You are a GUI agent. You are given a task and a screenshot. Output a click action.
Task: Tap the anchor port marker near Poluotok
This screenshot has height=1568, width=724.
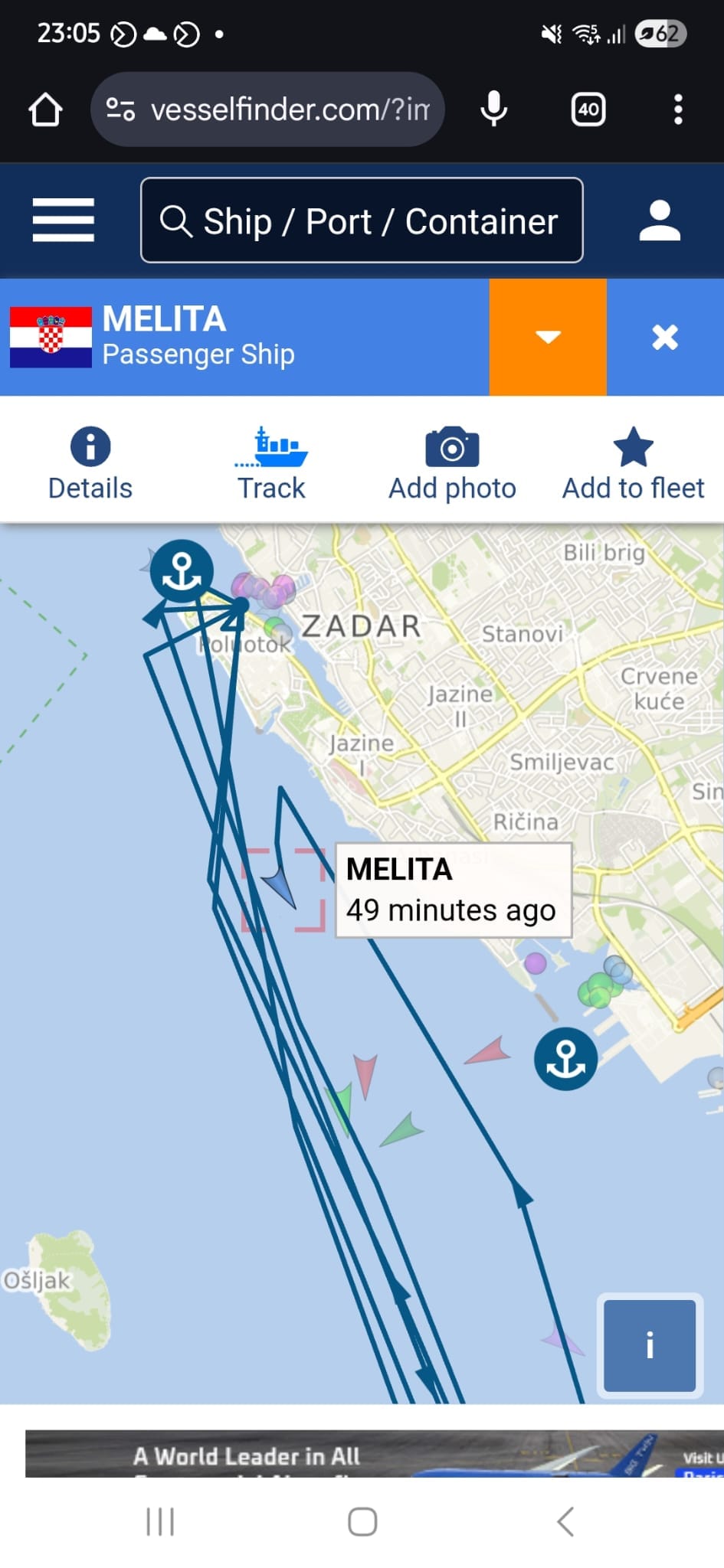pos(181,570)
